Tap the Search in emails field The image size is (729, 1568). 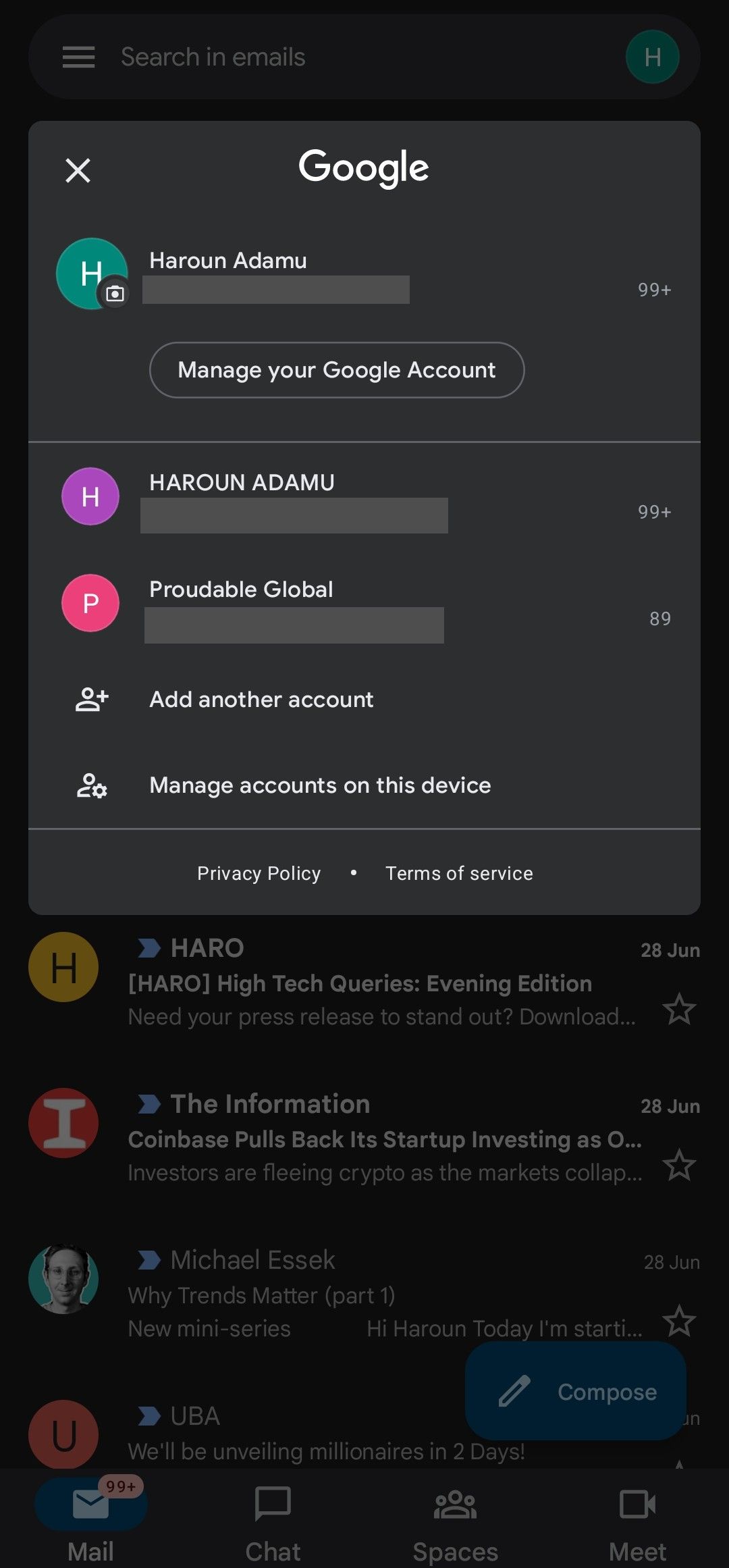tap(337, 57)
